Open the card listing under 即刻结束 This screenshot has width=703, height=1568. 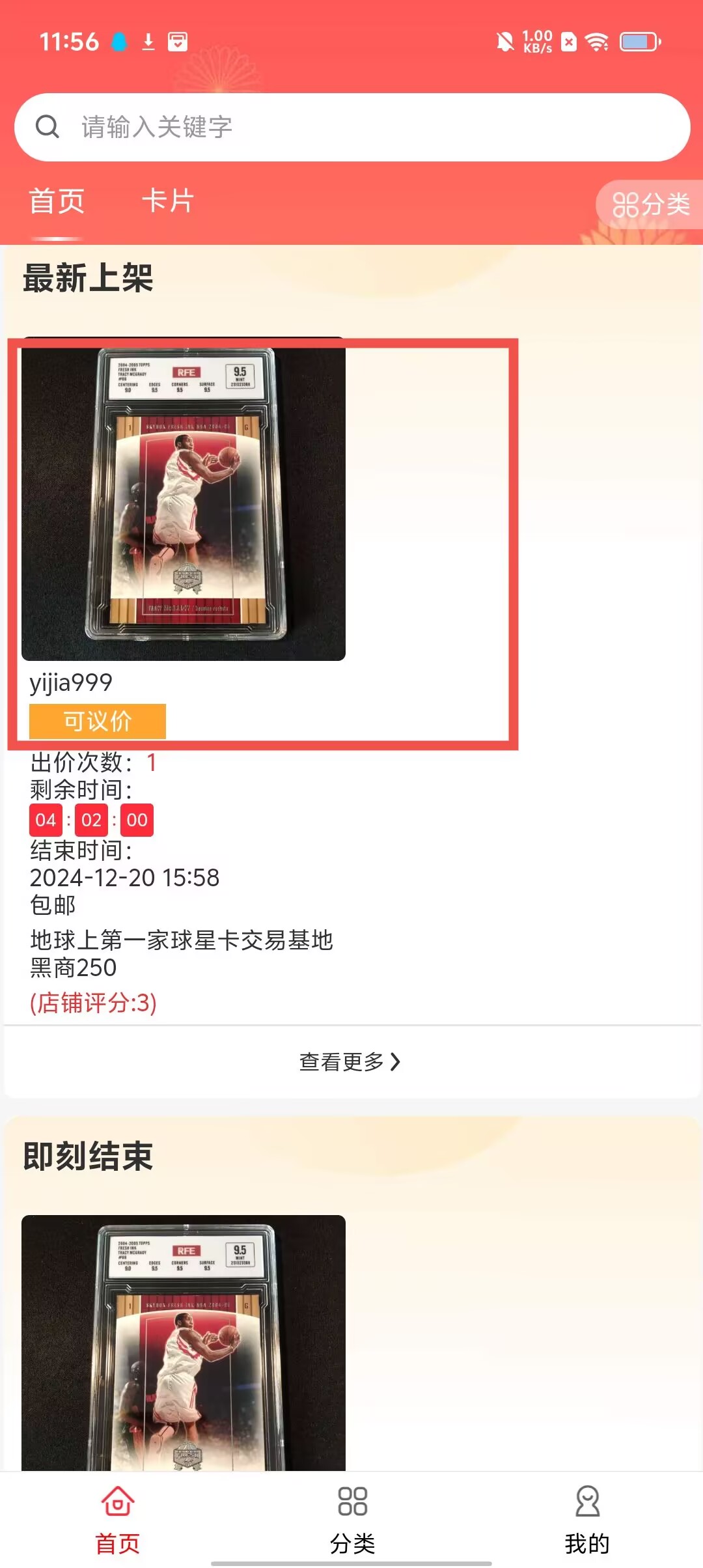[x=184, y=1343]
